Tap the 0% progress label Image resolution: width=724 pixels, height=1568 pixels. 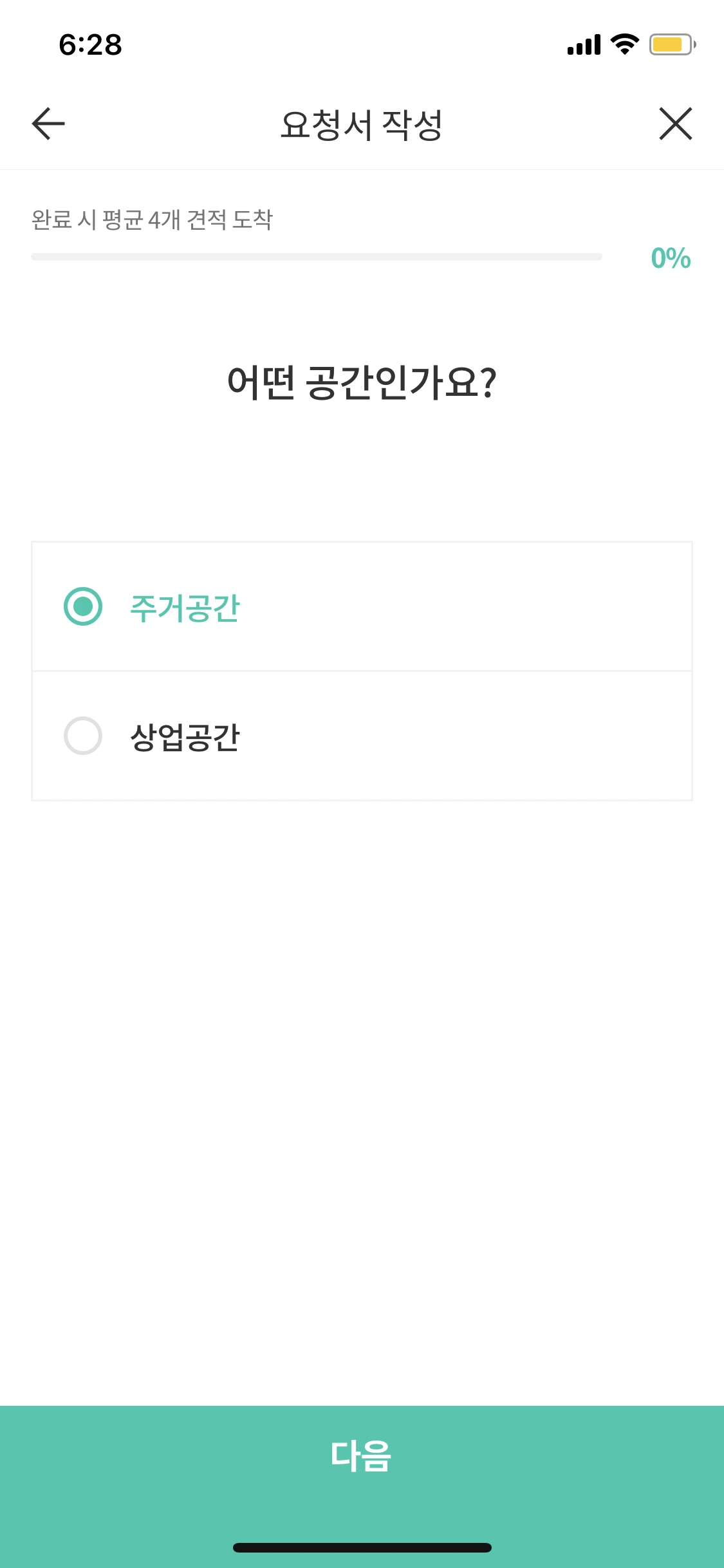coord(669,258)
